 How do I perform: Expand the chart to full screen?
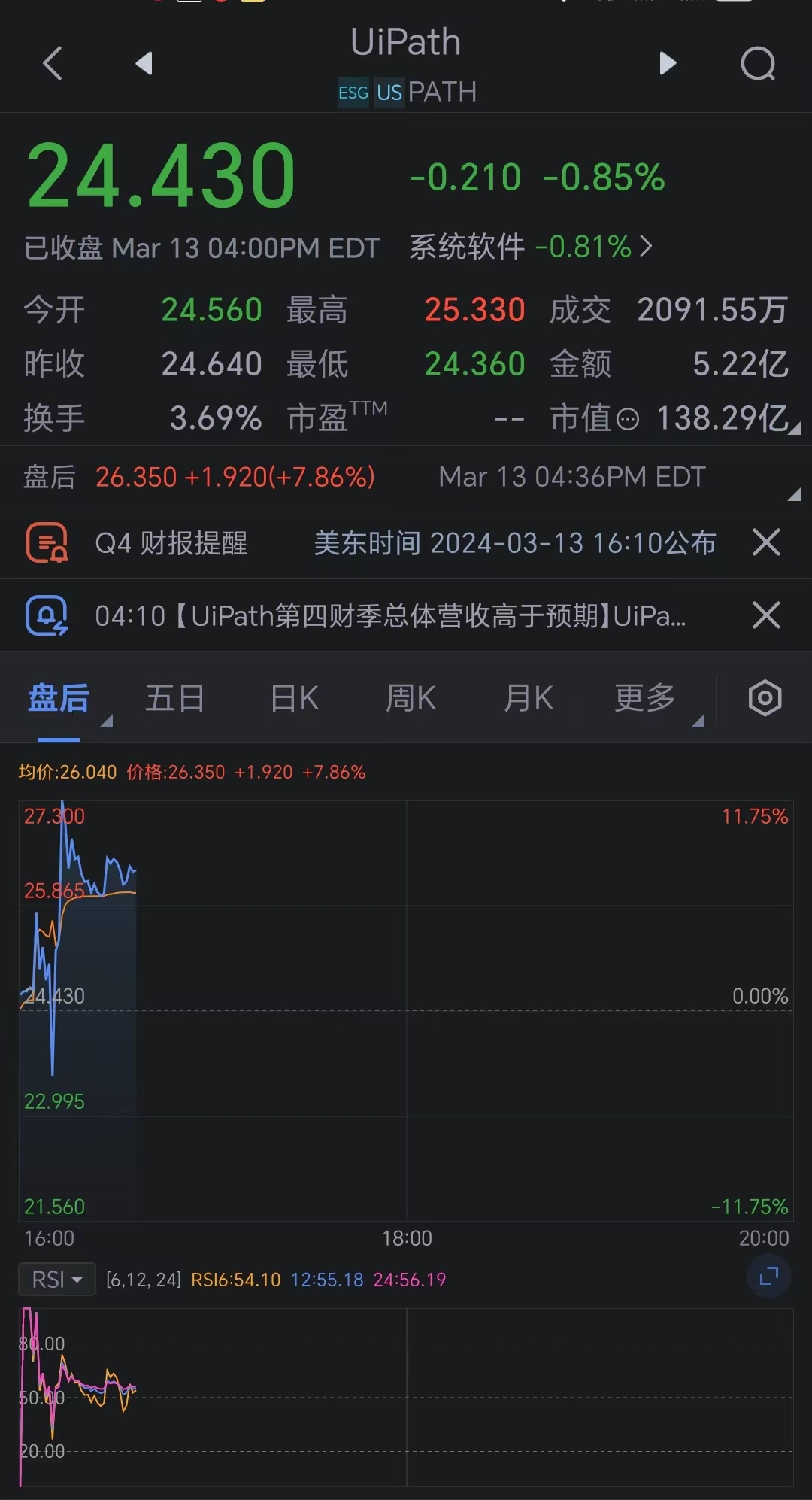(x=768, y=1277)
